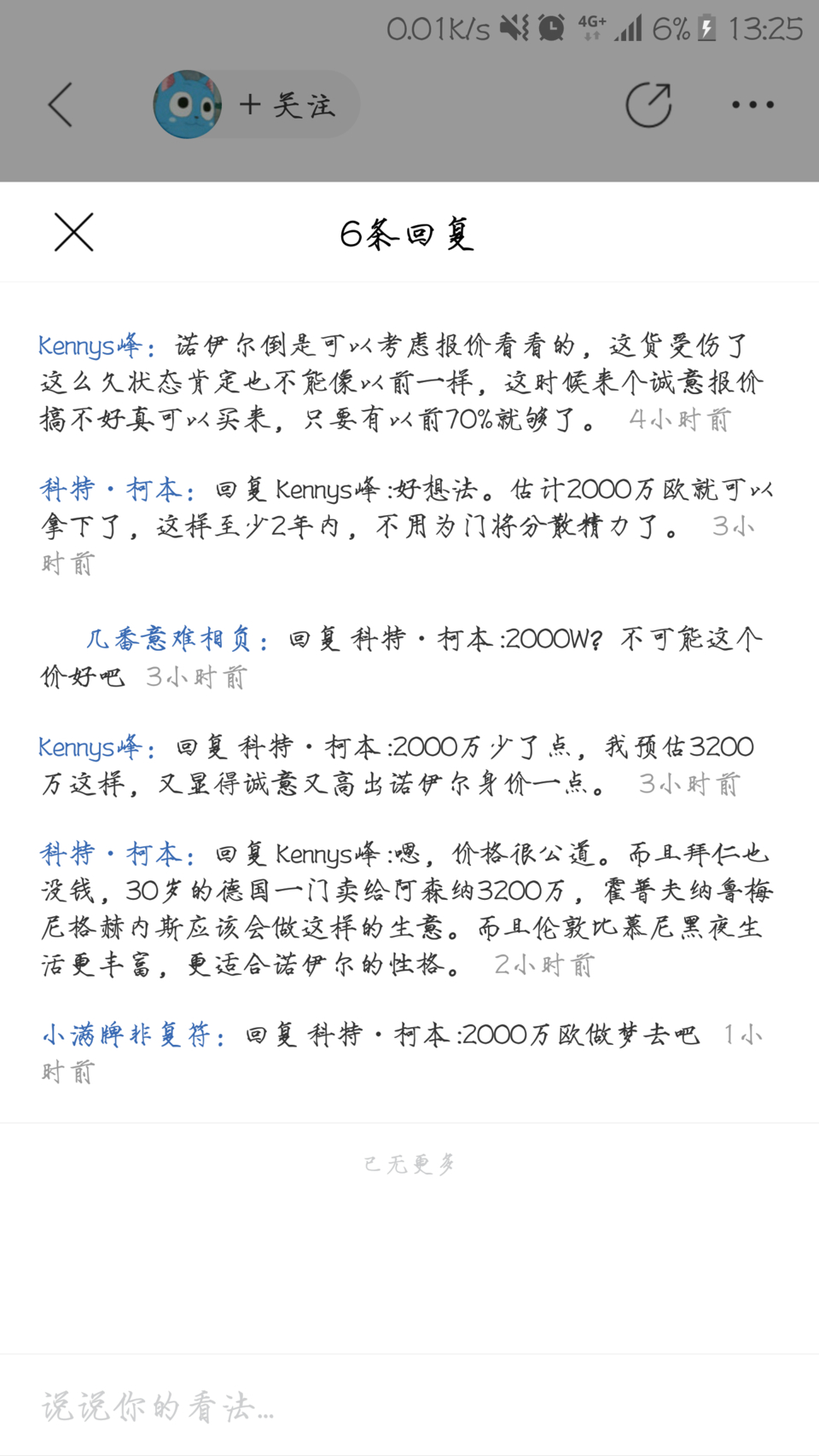This screenshot has width=819, height=1456.
Task: Share this post
Action: (648, 105)
